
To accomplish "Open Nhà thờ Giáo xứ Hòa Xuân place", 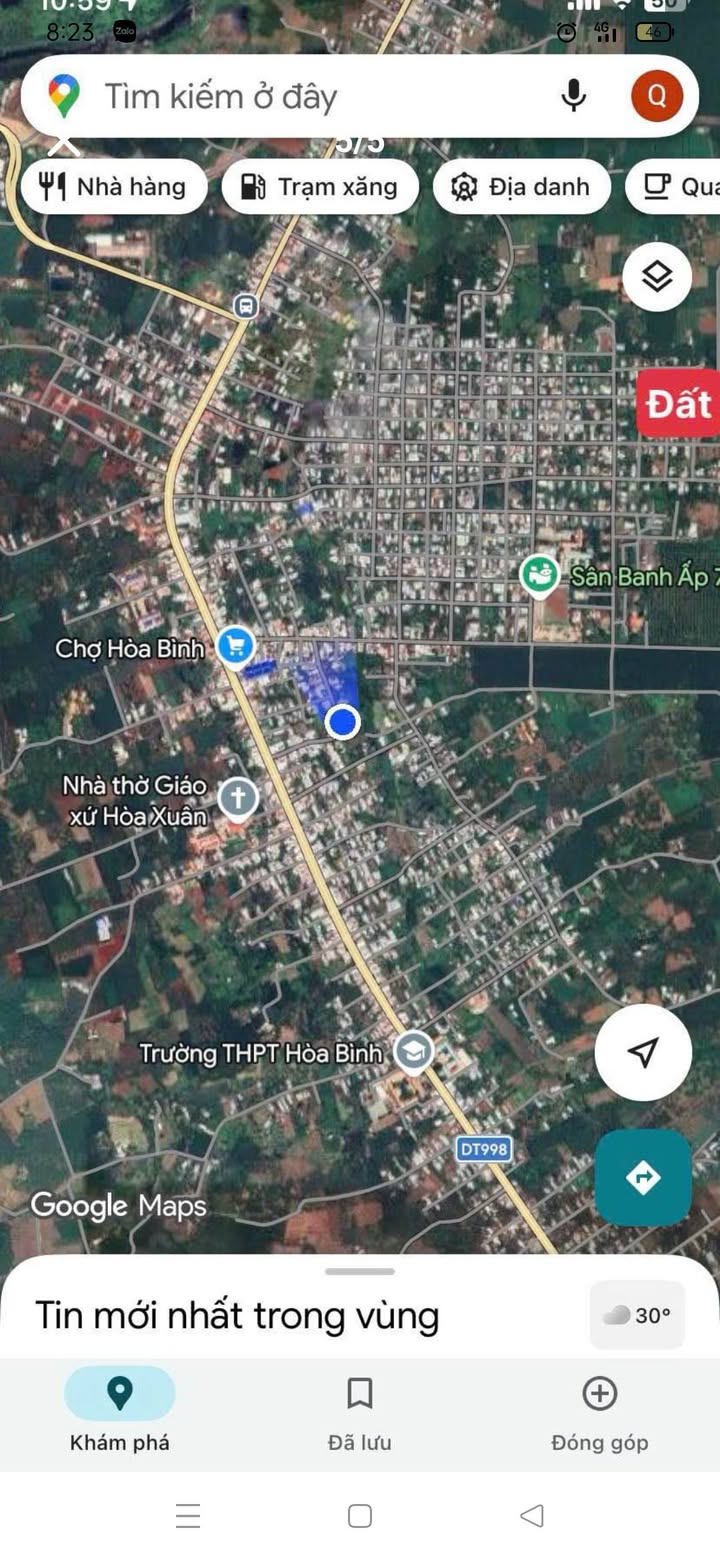I will coord(237,798).
